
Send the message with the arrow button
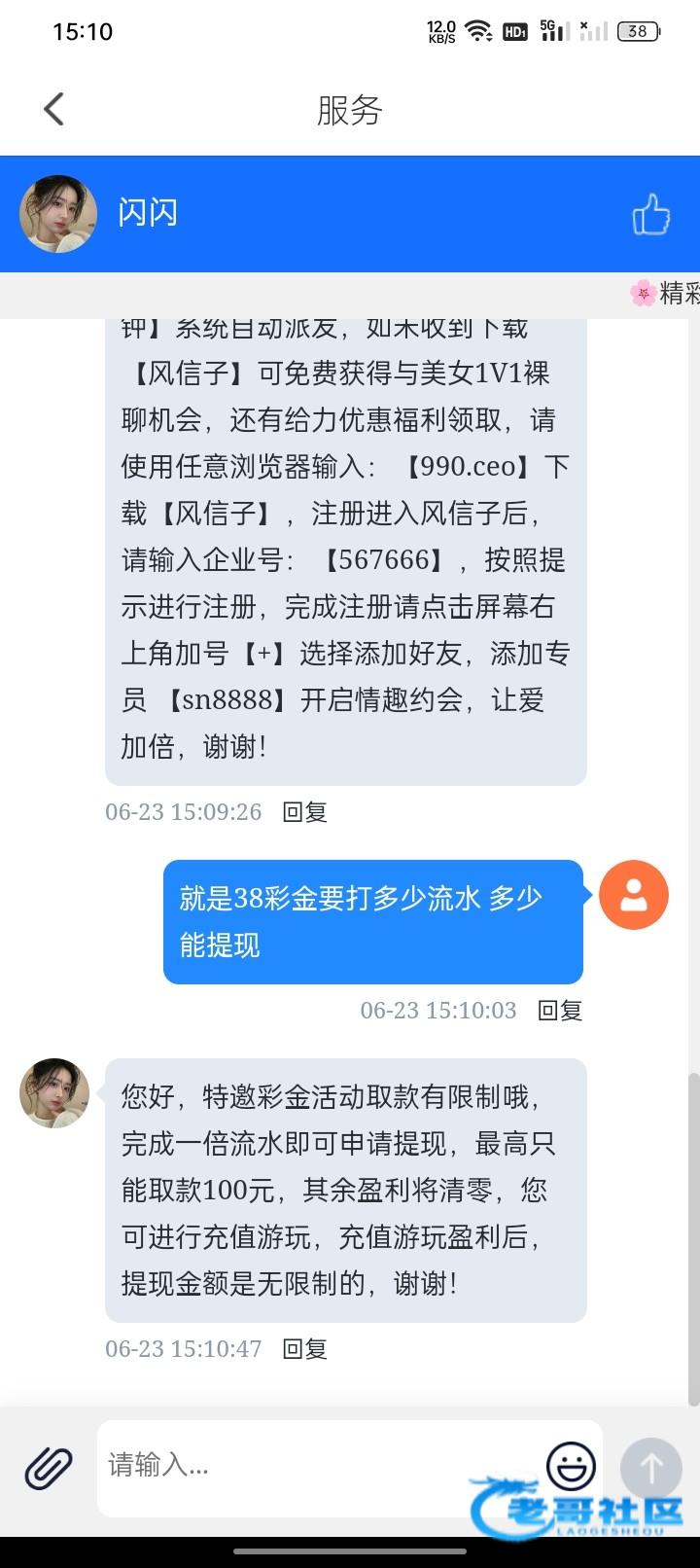650,1467
